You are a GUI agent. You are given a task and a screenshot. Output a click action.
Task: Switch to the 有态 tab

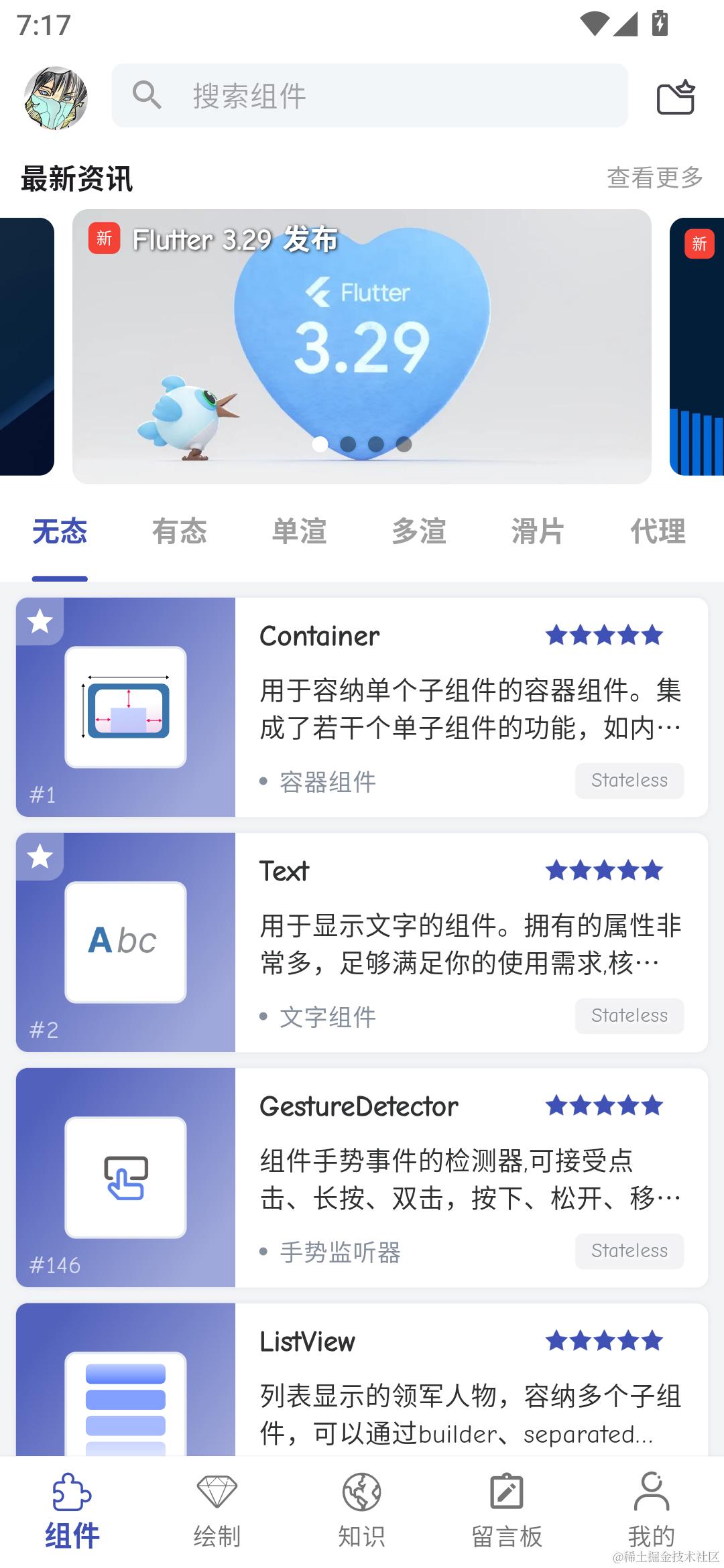click(x=179, y=531)
